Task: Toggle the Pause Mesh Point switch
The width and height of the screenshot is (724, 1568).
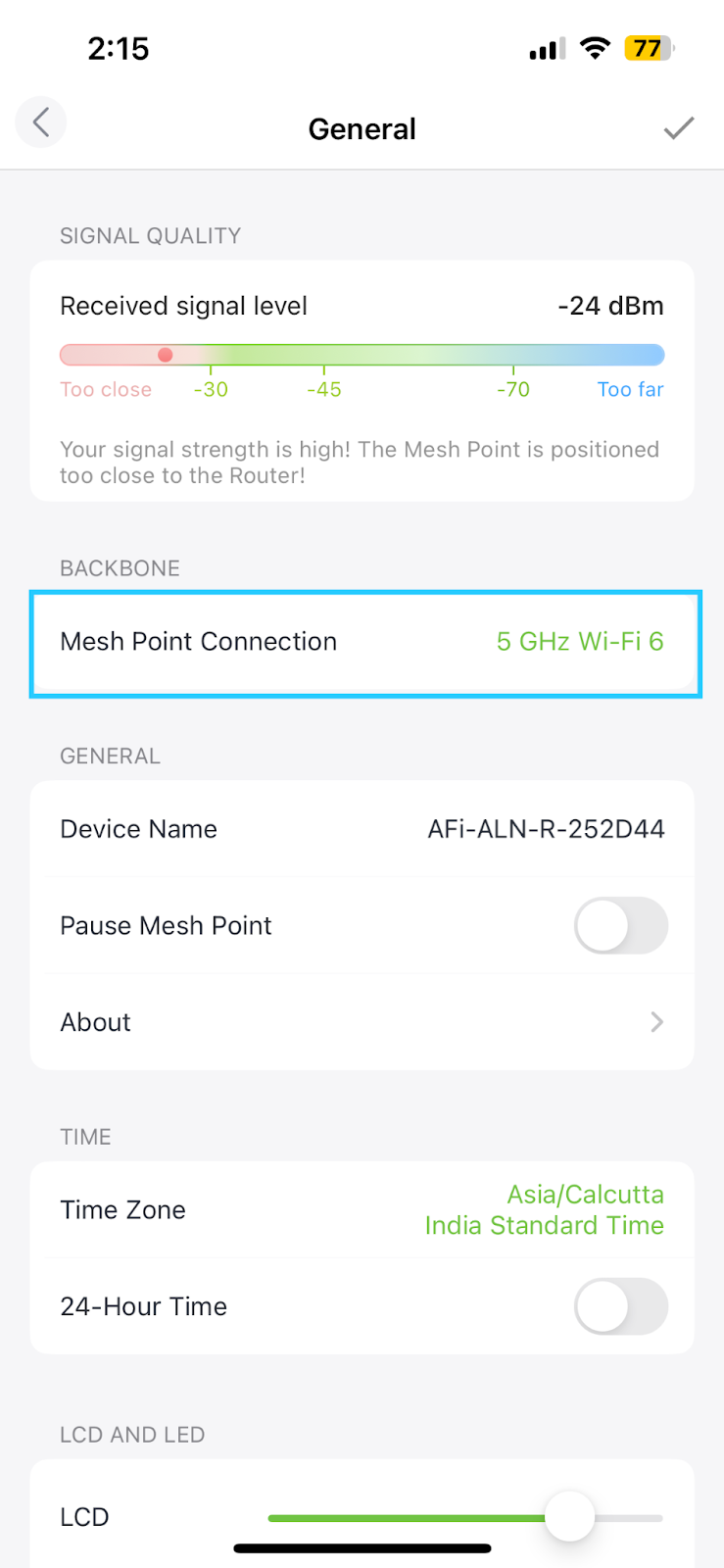Action: point(621,925)
